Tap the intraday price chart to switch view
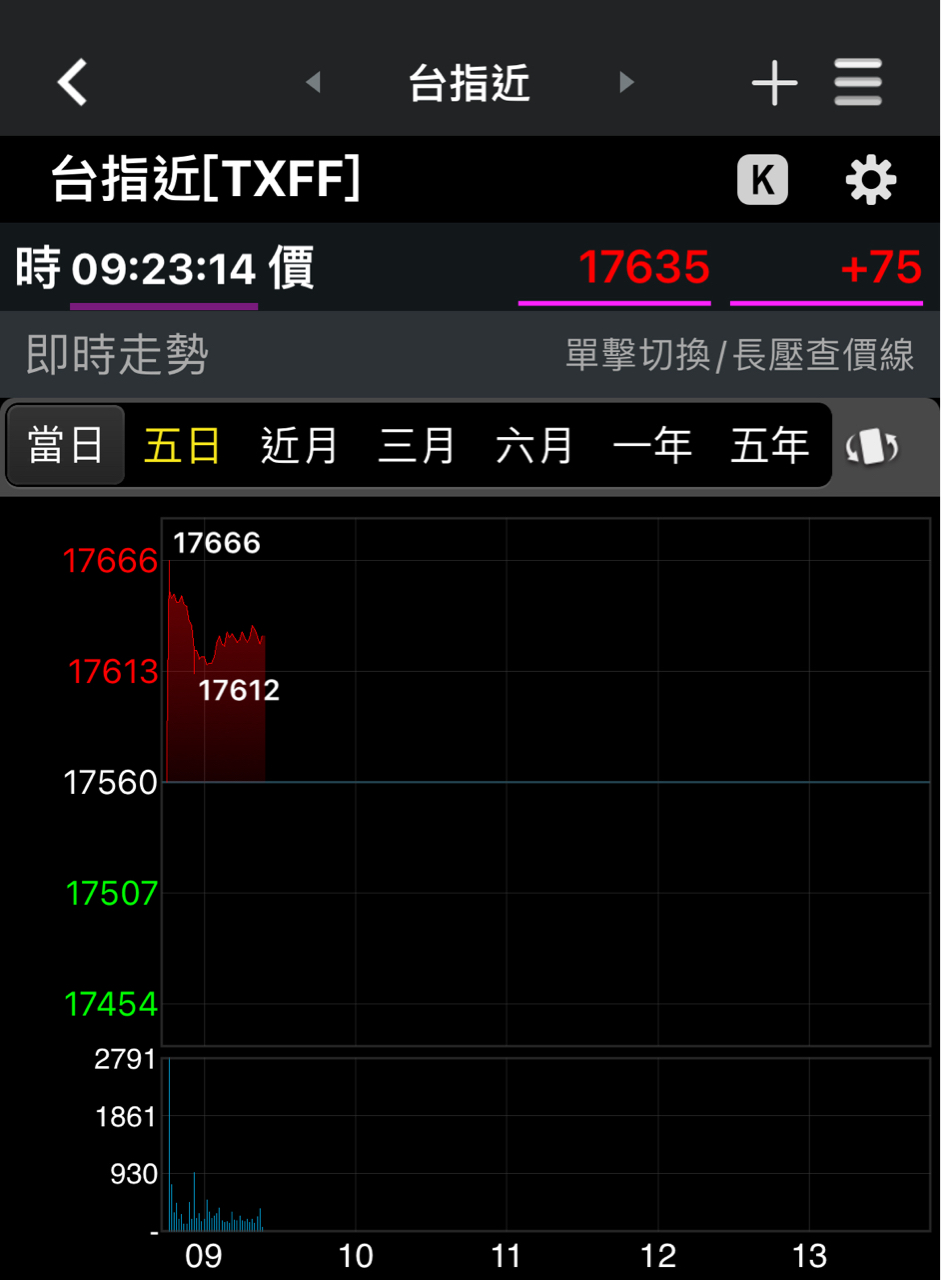This screenshot has height=1280, width=941. (x=545, y=780)
